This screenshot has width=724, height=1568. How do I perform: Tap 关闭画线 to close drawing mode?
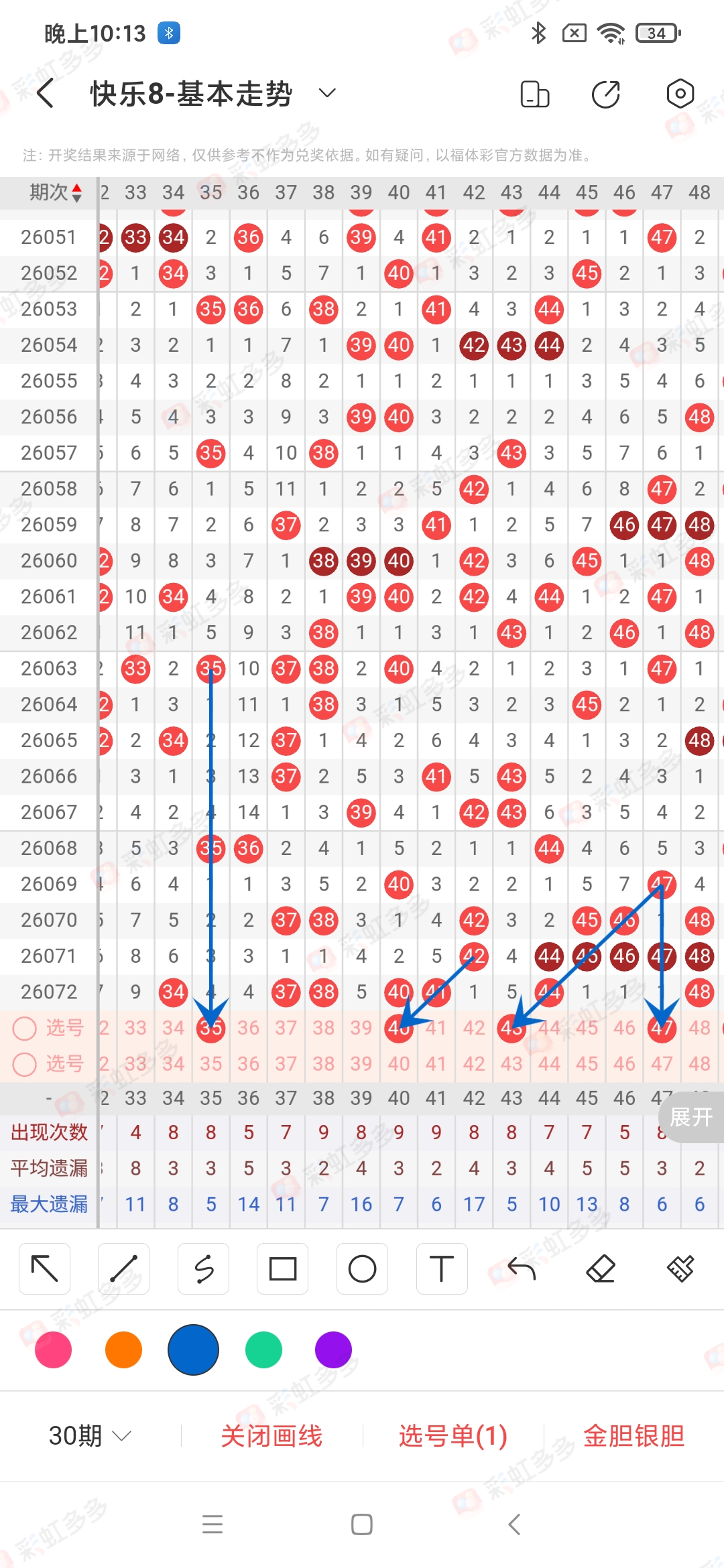pos(271,1435)
